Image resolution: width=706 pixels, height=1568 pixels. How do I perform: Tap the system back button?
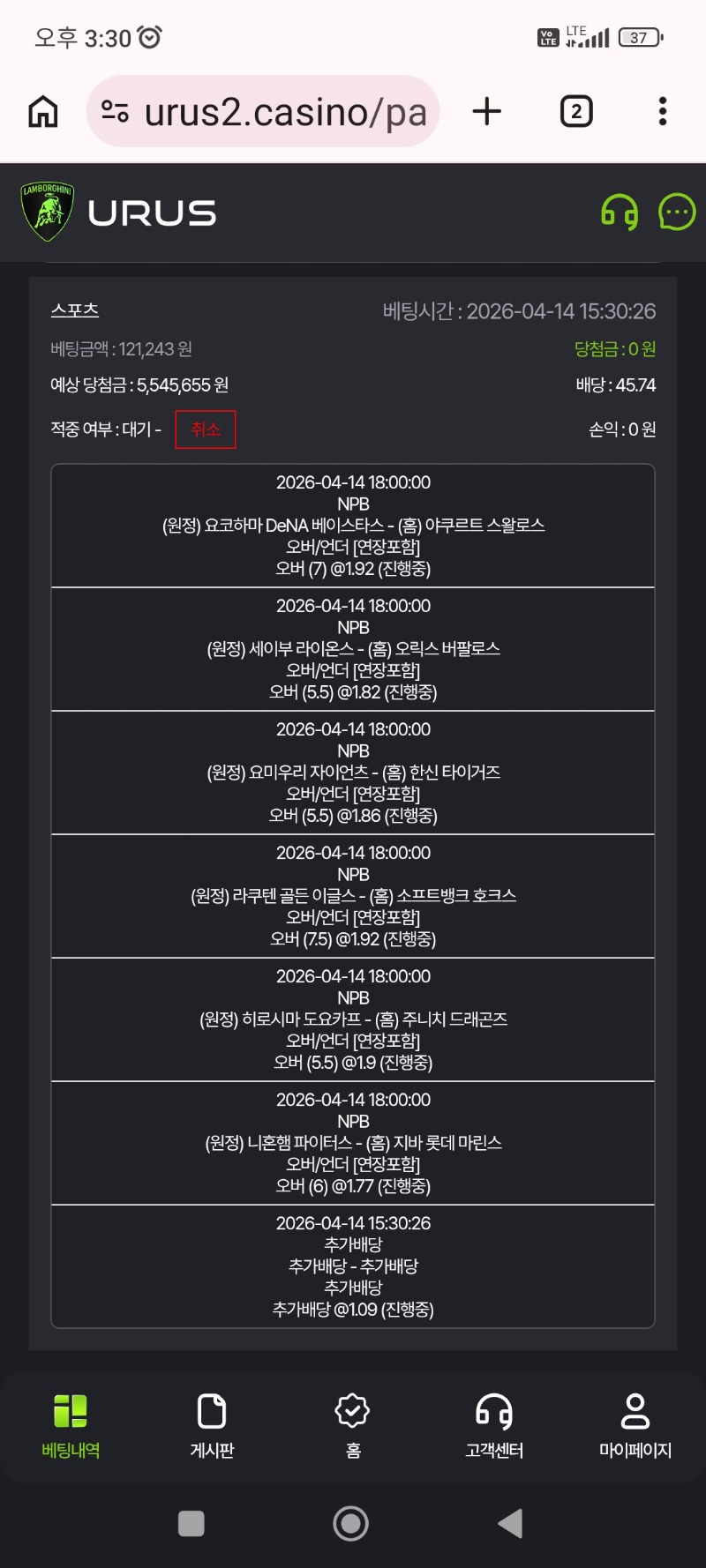point(511,1523)
